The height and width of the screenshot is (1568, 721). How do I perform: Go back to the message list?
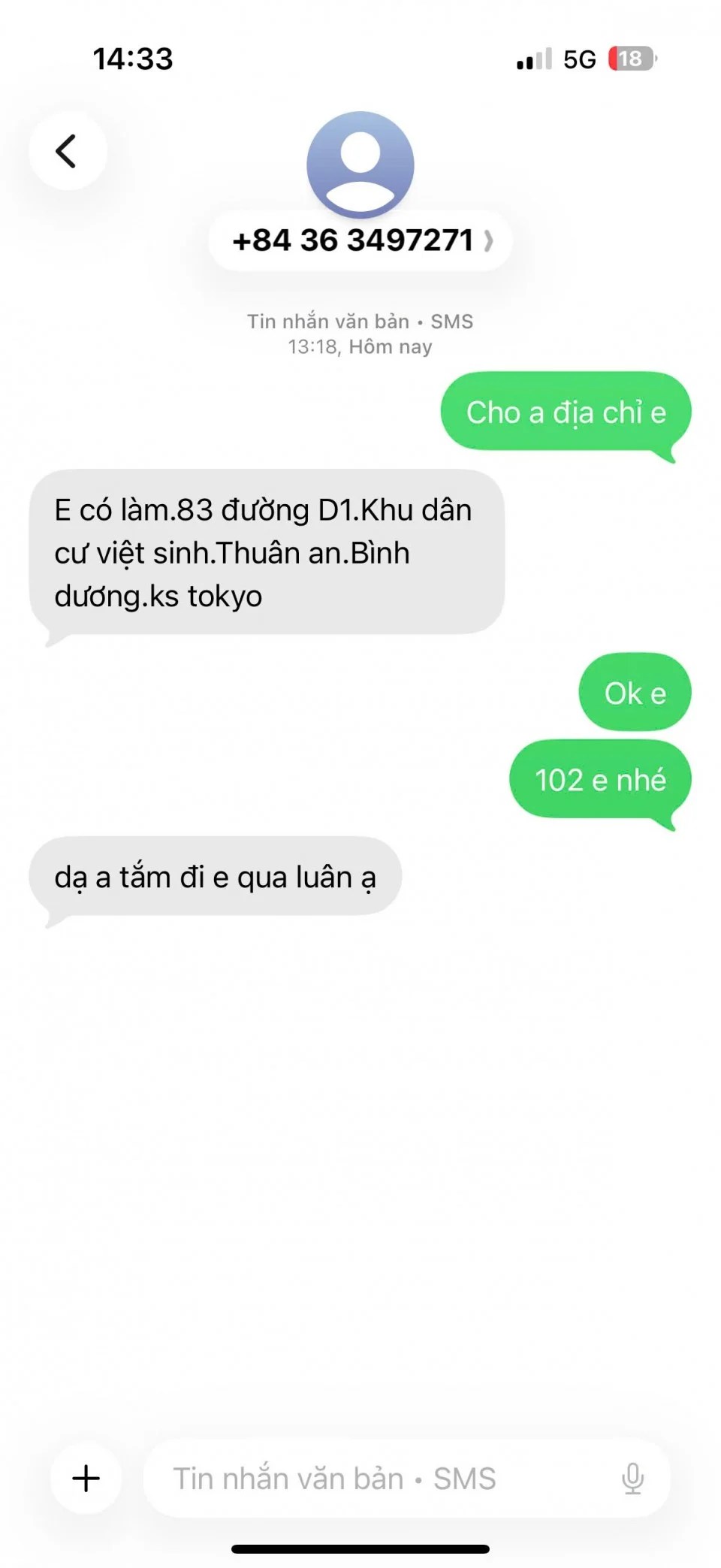[x=68, y=151]
